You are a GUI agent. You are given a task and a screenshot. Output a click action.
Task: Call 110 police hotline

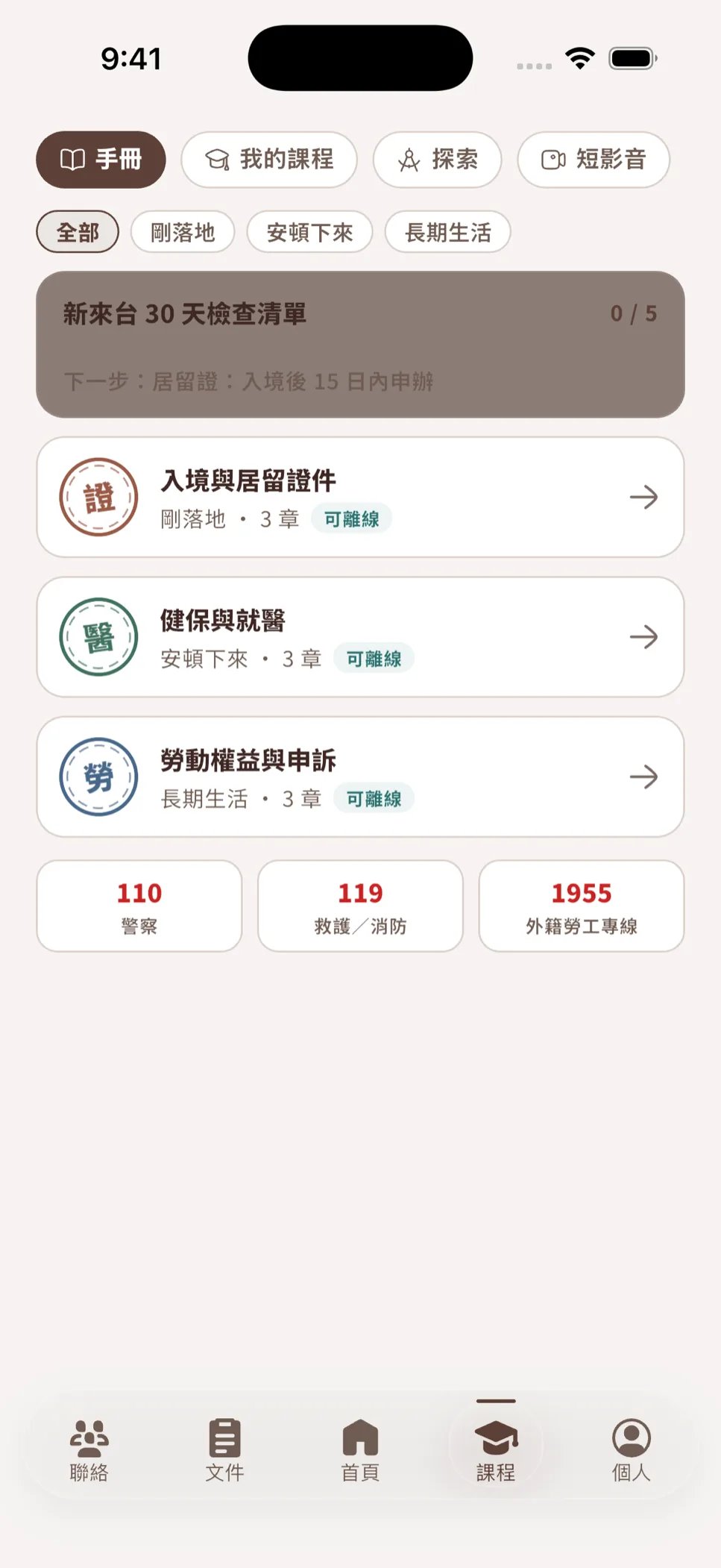[x=139, y=906]
